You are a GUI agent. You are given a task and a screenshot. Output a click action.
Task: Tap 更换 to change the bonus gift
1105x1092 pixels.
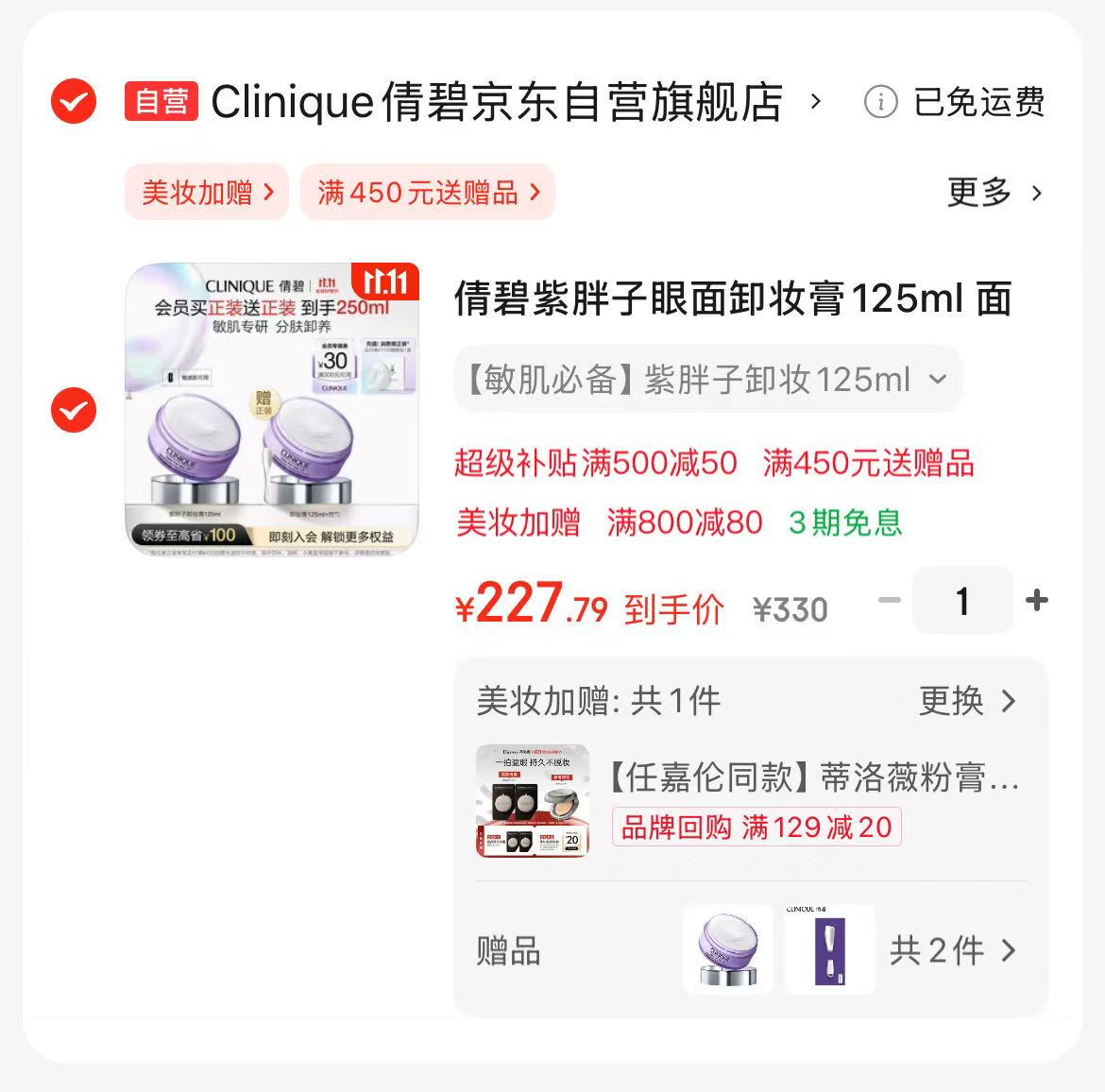coord(967,701)
